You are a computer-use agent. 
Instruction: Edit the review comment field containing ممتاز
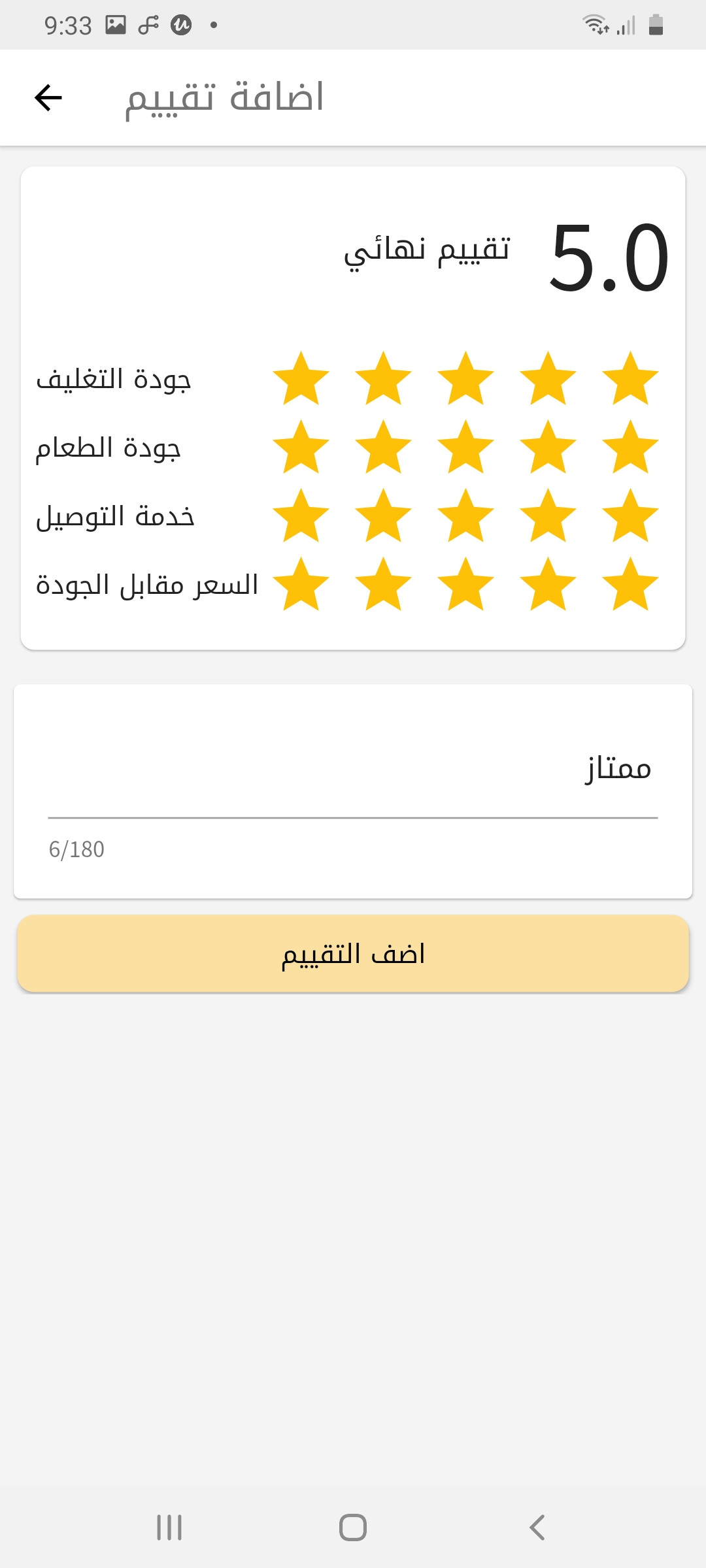point(353,768)
